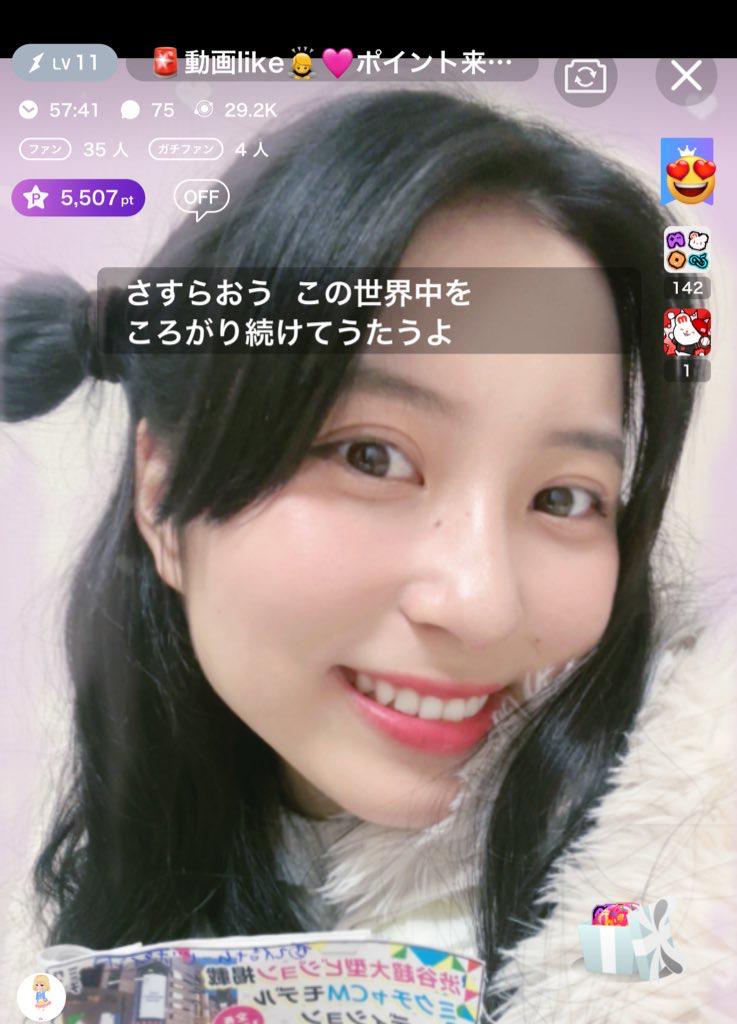This screenshot has height=1024, width=737.
Task: Close the live stream with X
Action: [x=686, y=77]
